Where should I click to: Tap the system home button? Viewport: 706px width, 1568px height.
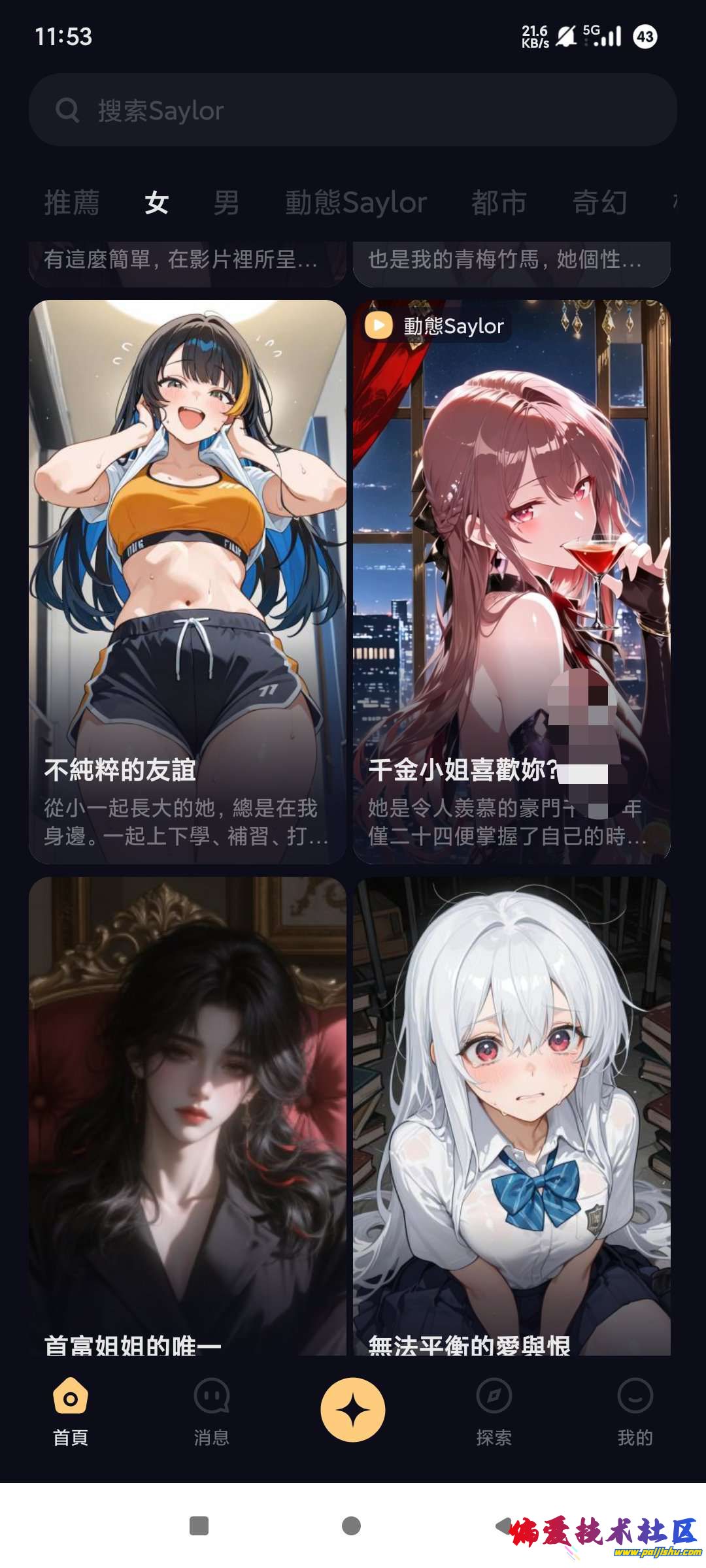[x=351, y=1526]
